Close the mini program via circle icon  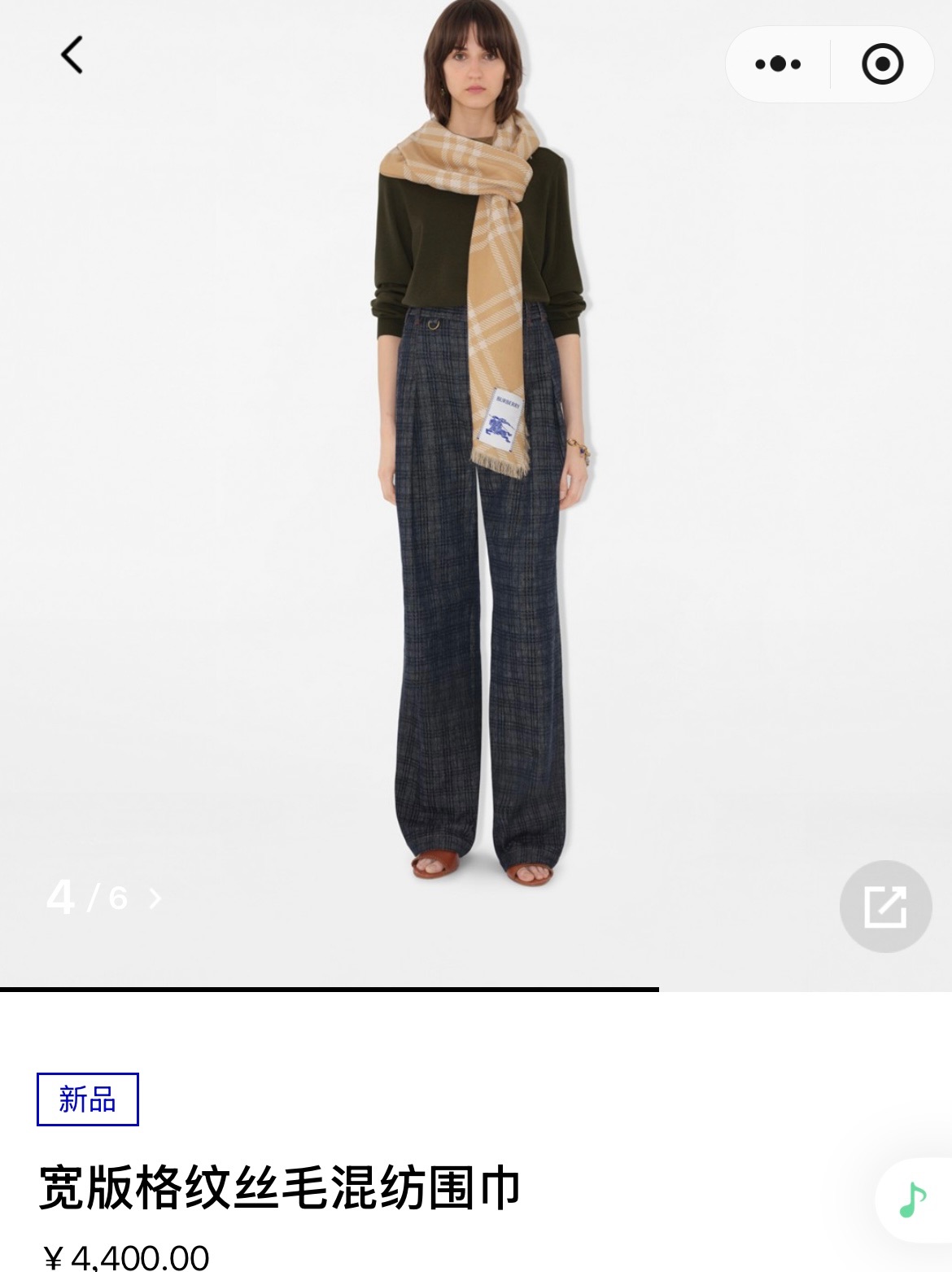pyautogui.click(x=882, y=64)
